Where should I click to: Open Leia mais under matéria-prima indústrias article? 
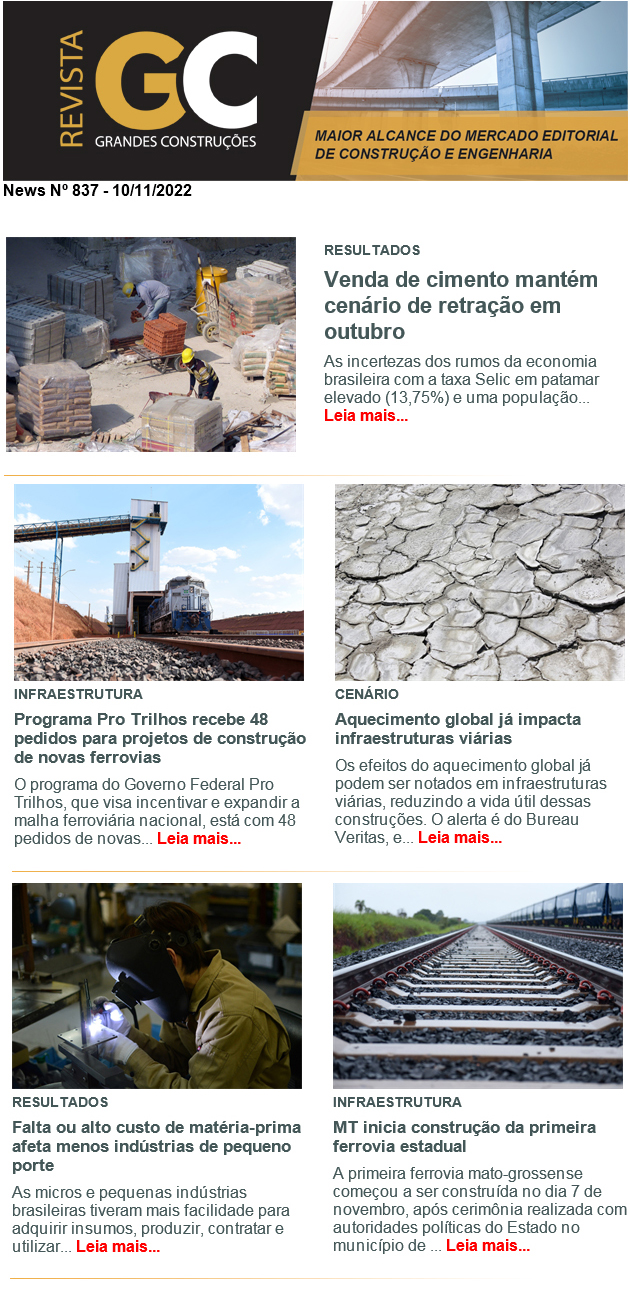coord(118,1247)
